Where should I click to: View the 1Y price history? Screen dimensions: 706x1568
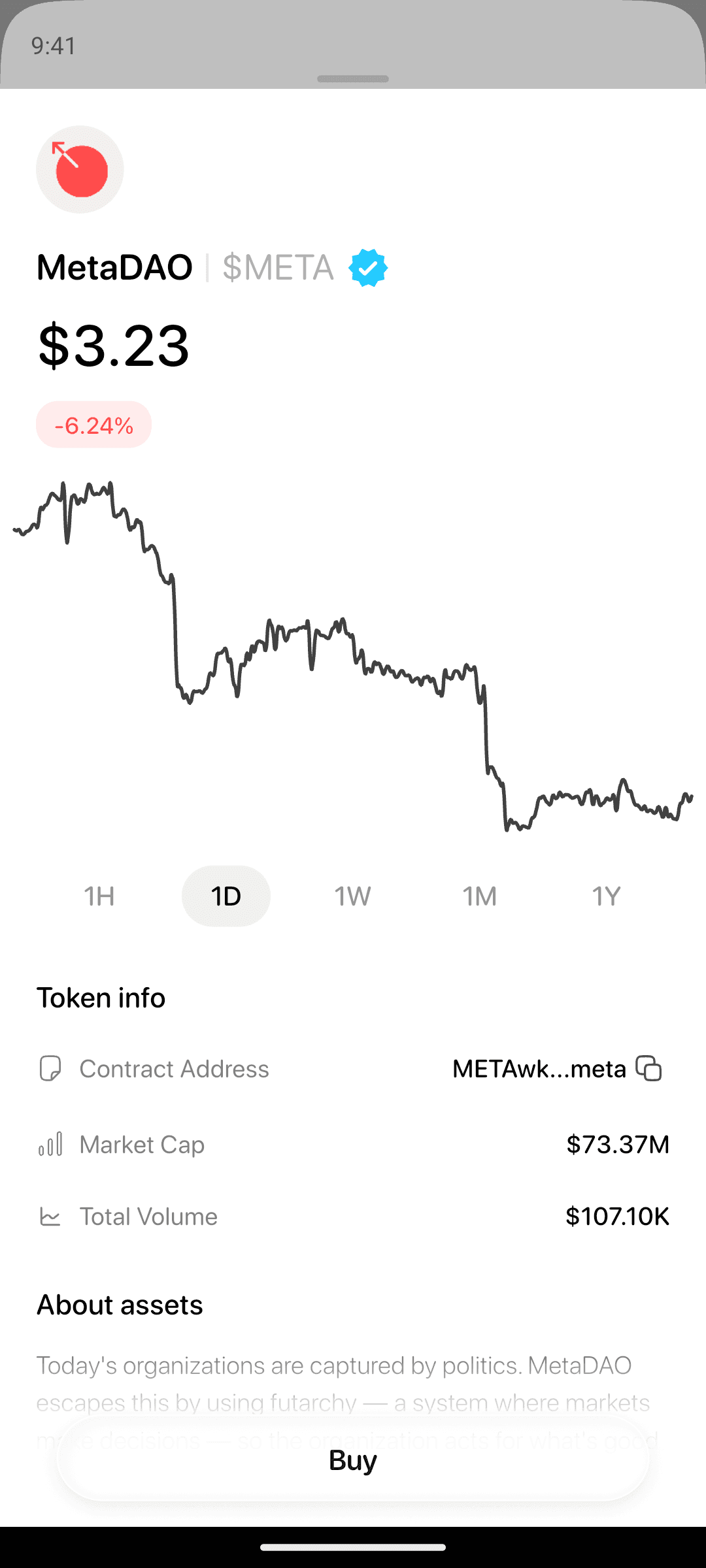(x=606, y=896)
